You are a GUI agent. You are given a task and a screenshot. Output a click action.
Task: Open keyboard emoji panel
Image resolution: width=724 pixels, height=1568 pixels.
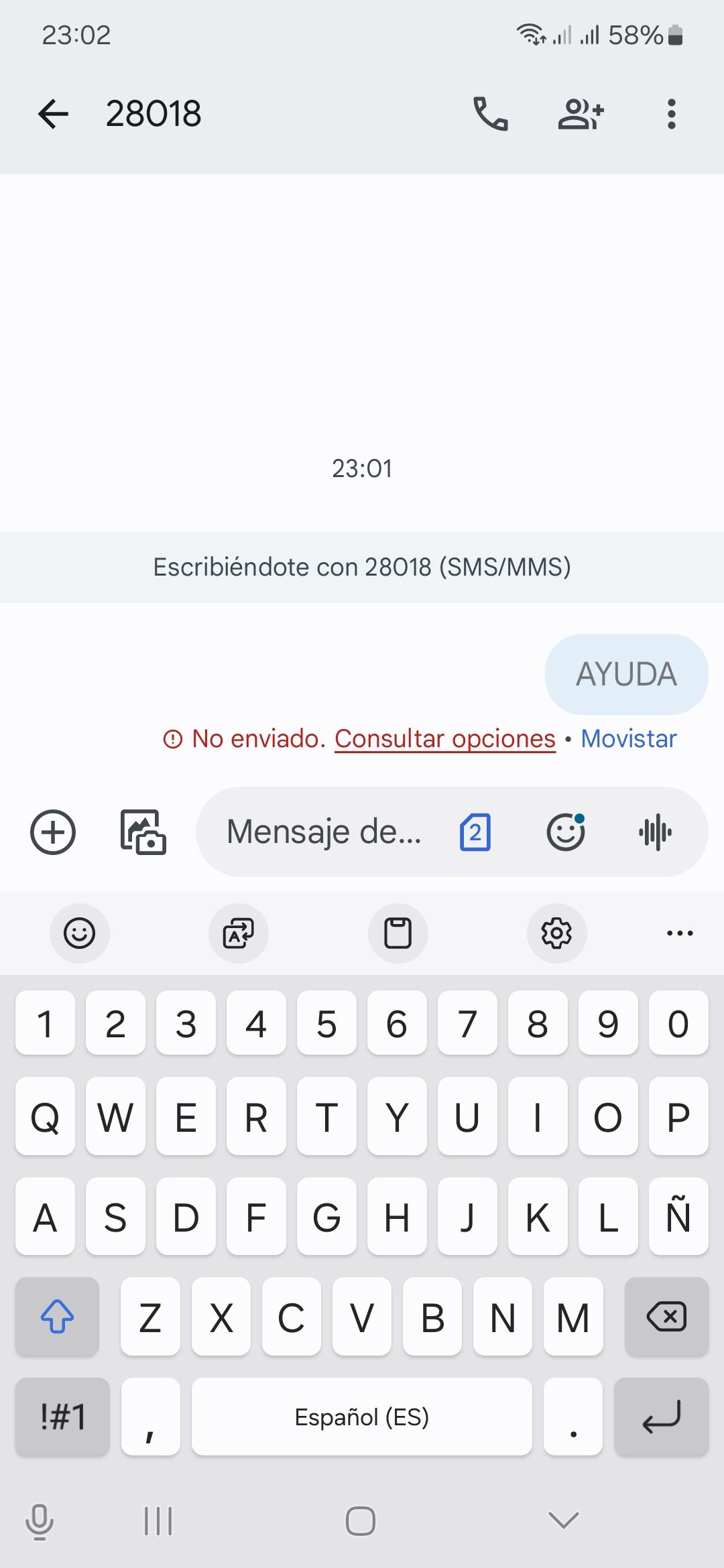79,933
